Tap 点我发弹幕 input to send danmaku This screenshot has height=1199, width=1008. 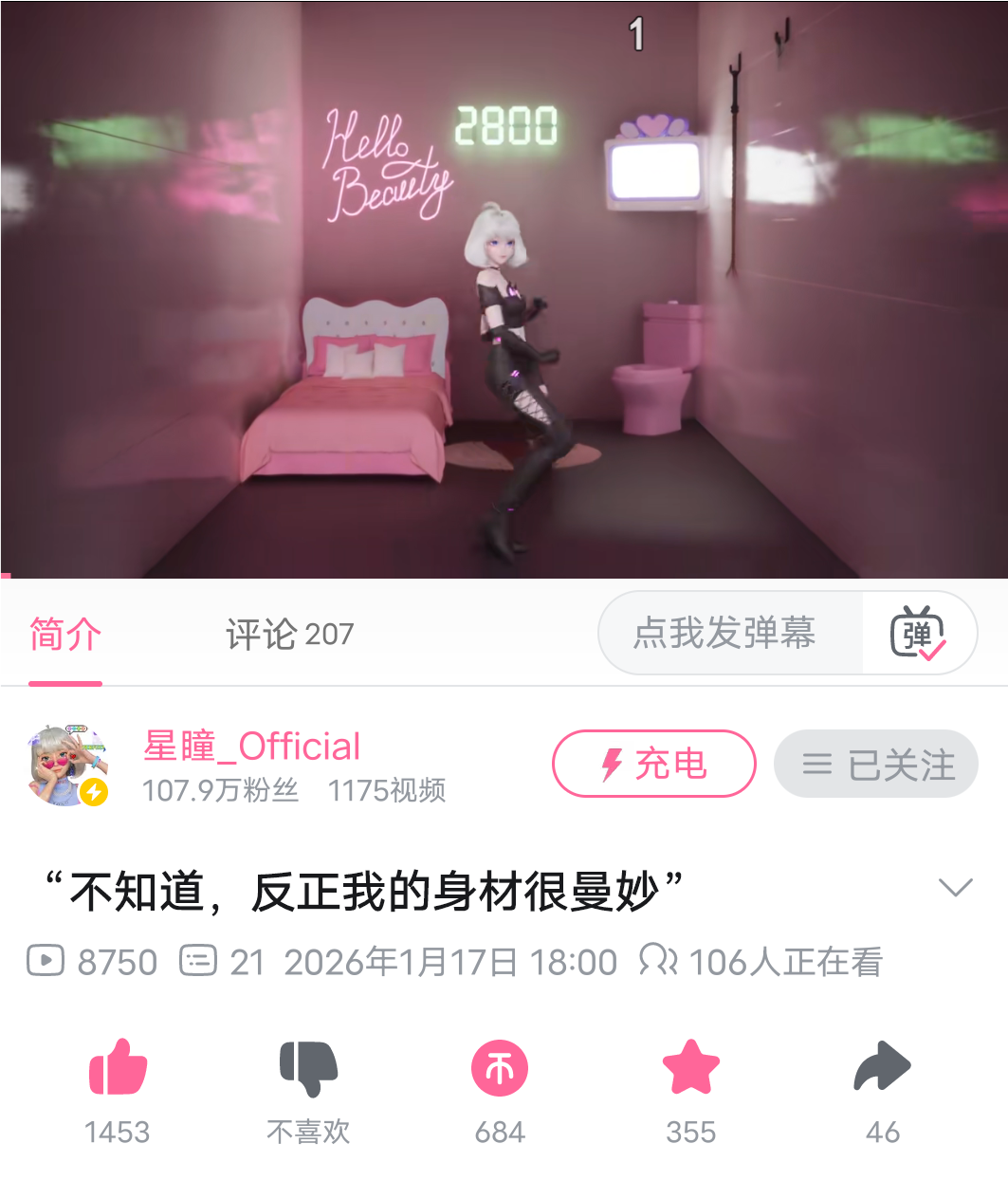click(725, 633)
